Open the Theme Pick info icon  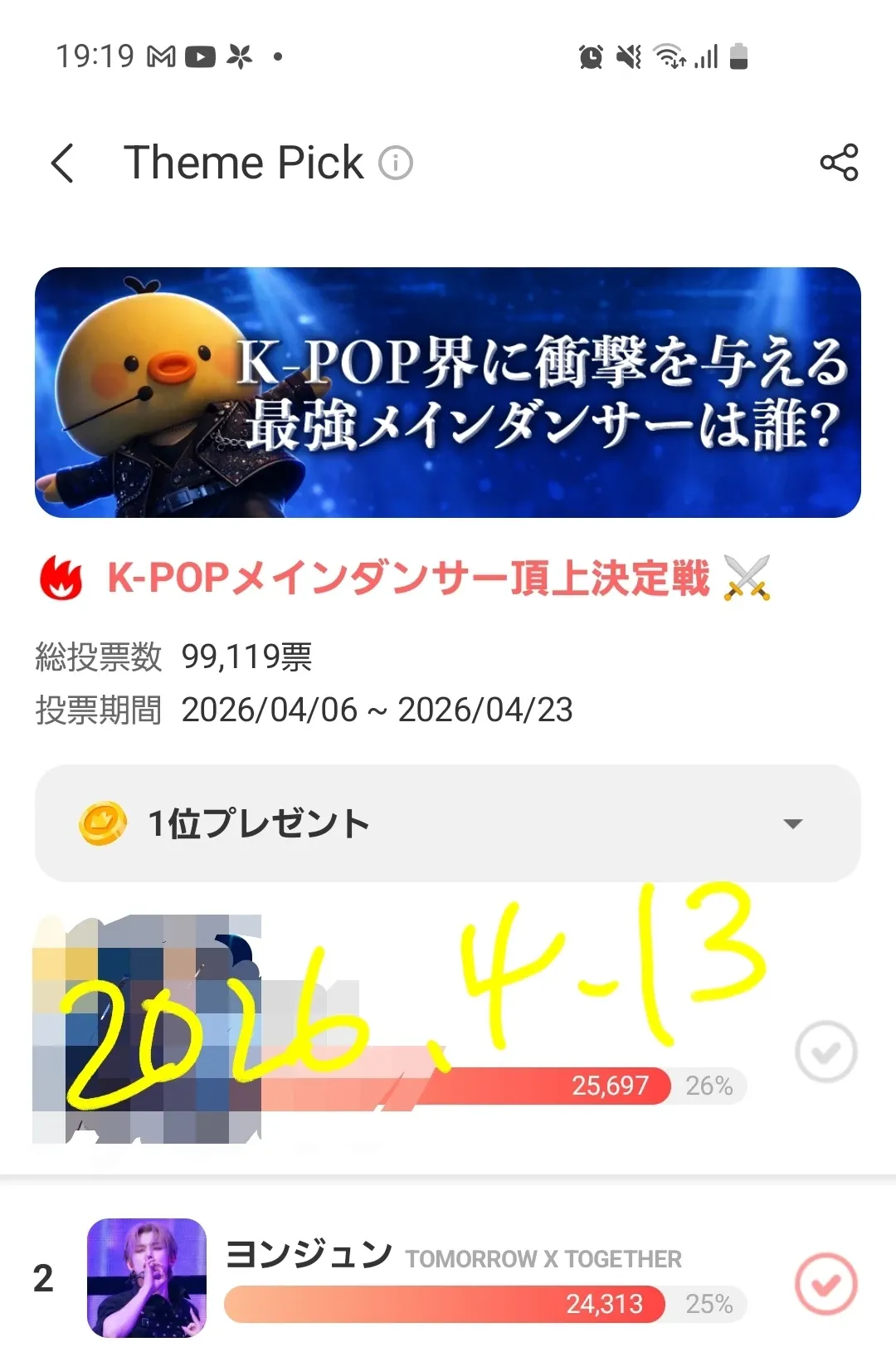396,163
